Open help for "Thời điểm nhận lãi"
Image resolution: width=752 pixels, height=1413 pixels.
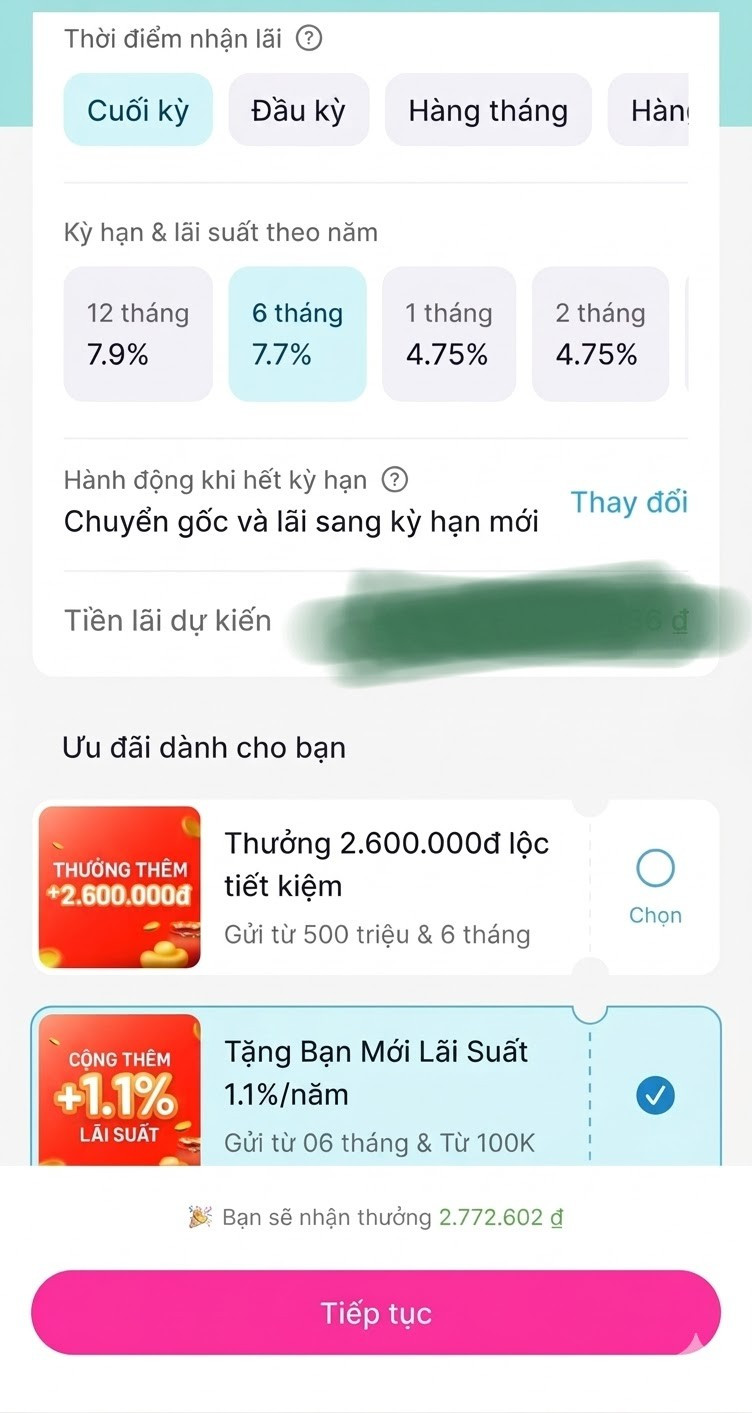click(310, 39)
